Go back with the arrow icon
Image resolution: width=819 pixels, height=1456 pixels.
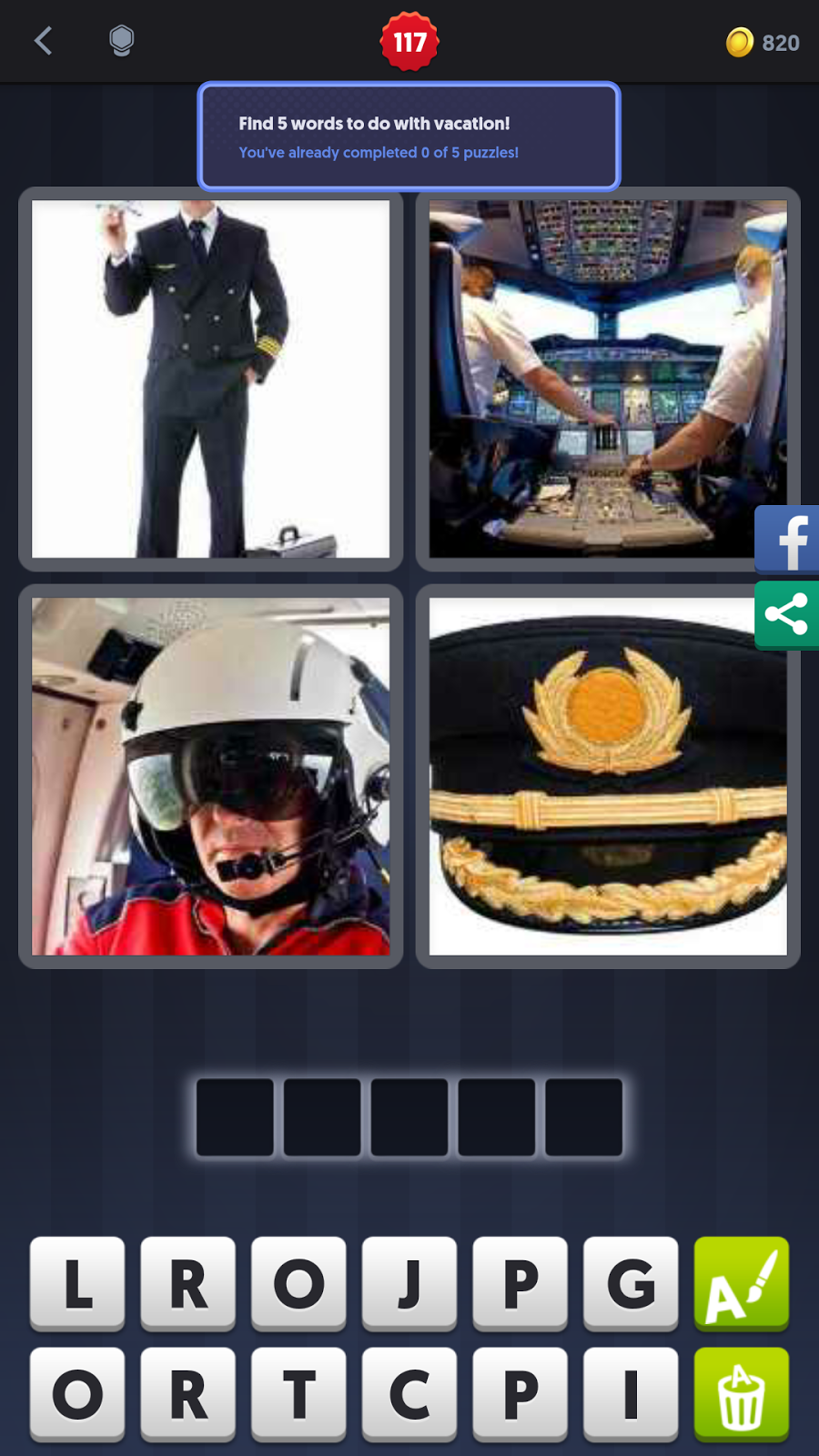[x=43, y=41]
